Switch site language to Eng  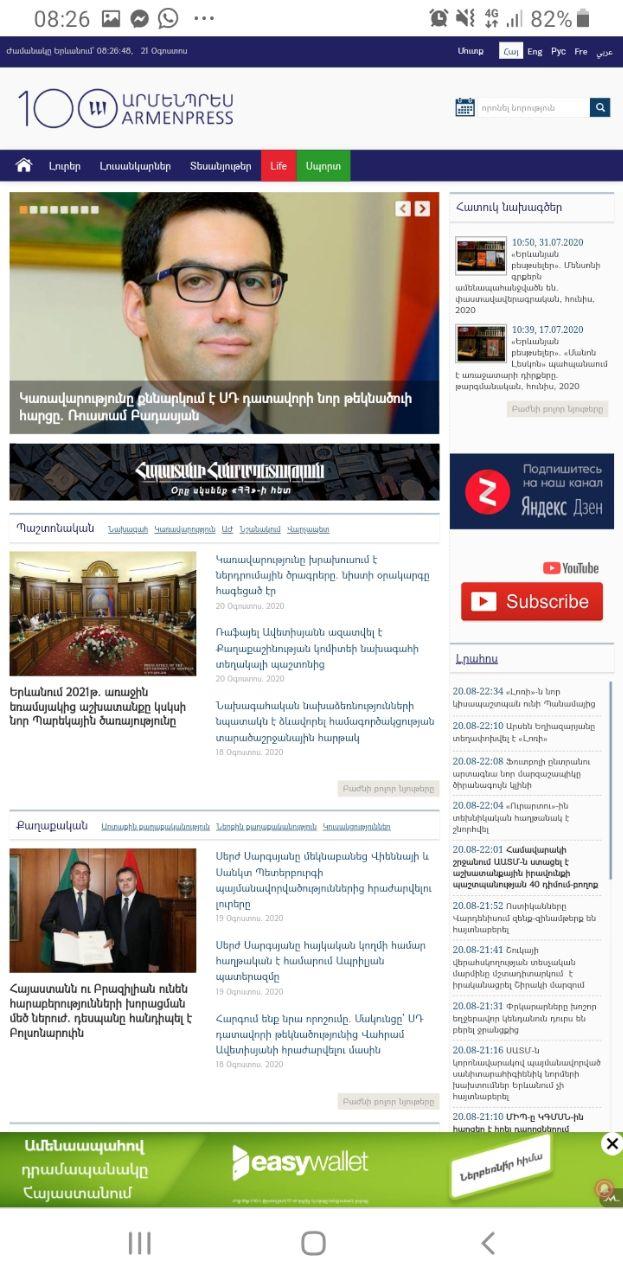535,51
